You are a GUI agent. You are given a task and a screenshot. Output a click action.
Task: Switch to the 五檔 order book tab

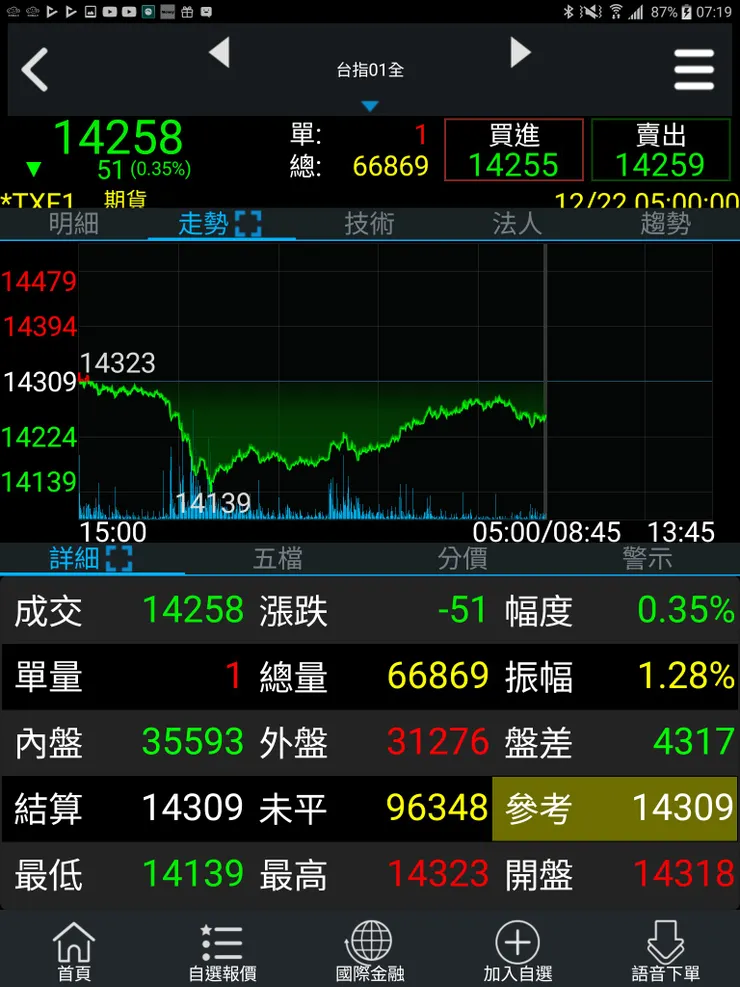[x=278, y=560]
